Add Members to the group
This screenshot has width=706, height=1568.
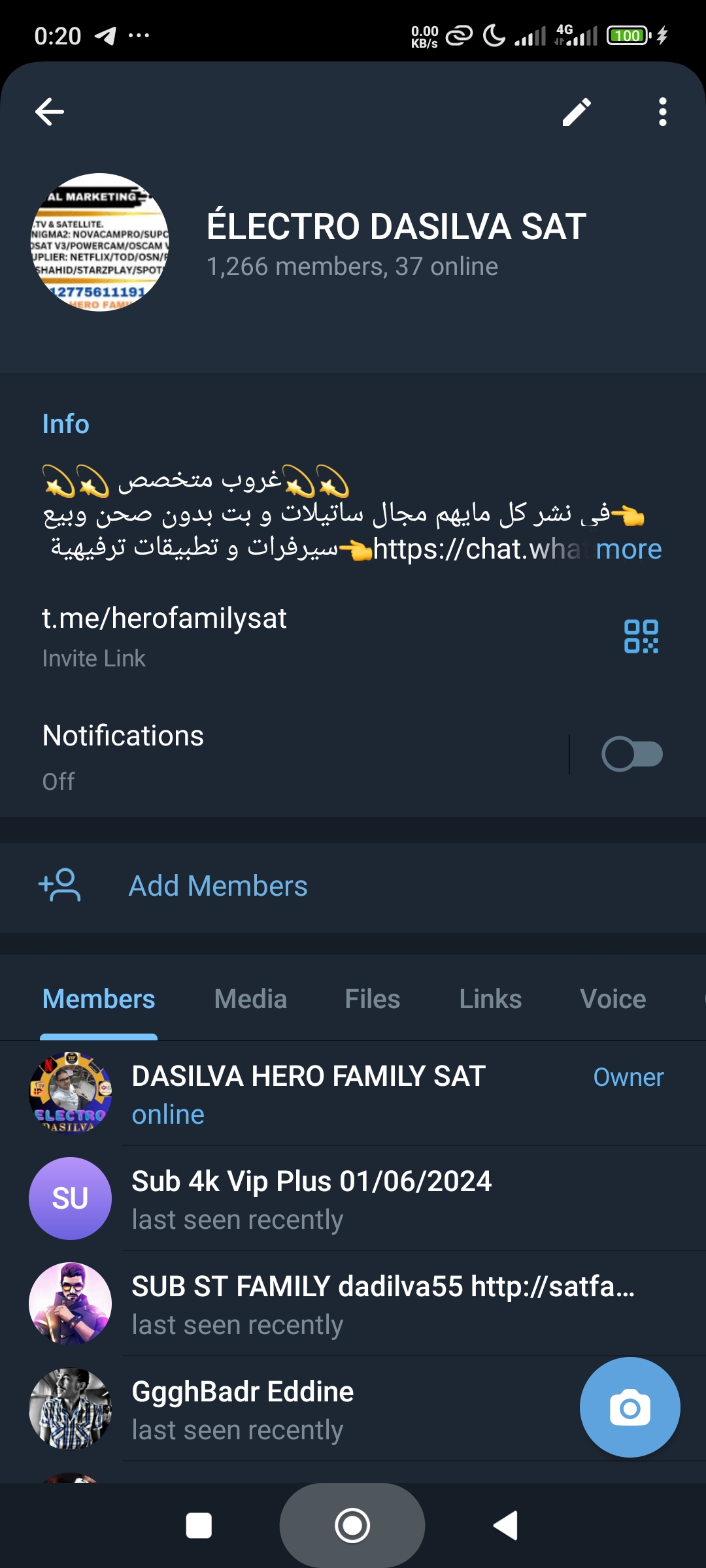[218, 886]
